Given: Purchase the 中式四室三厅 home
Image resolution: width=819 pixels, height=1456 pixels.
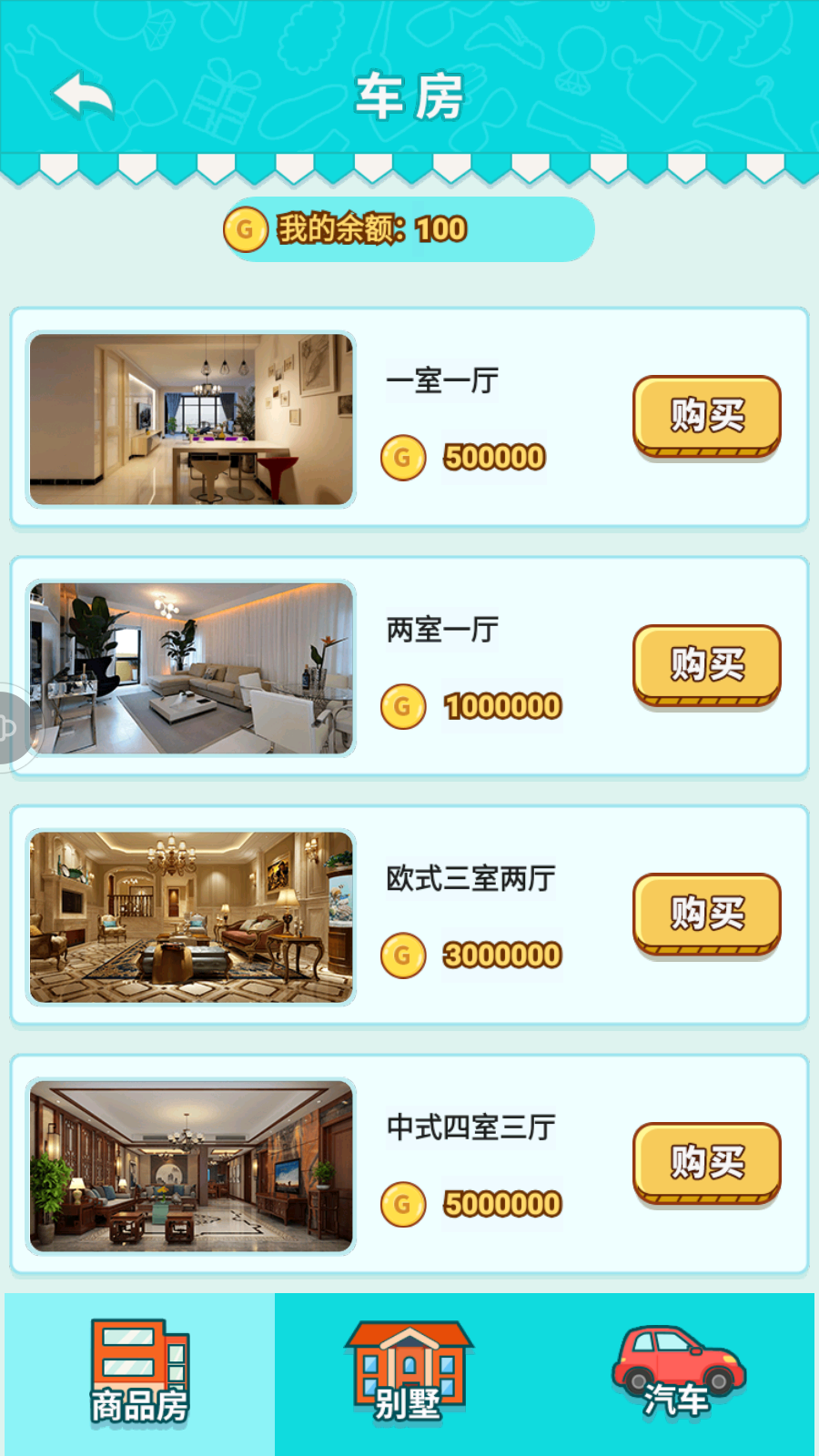Looking at the screenshot, I should (706, 1163).
